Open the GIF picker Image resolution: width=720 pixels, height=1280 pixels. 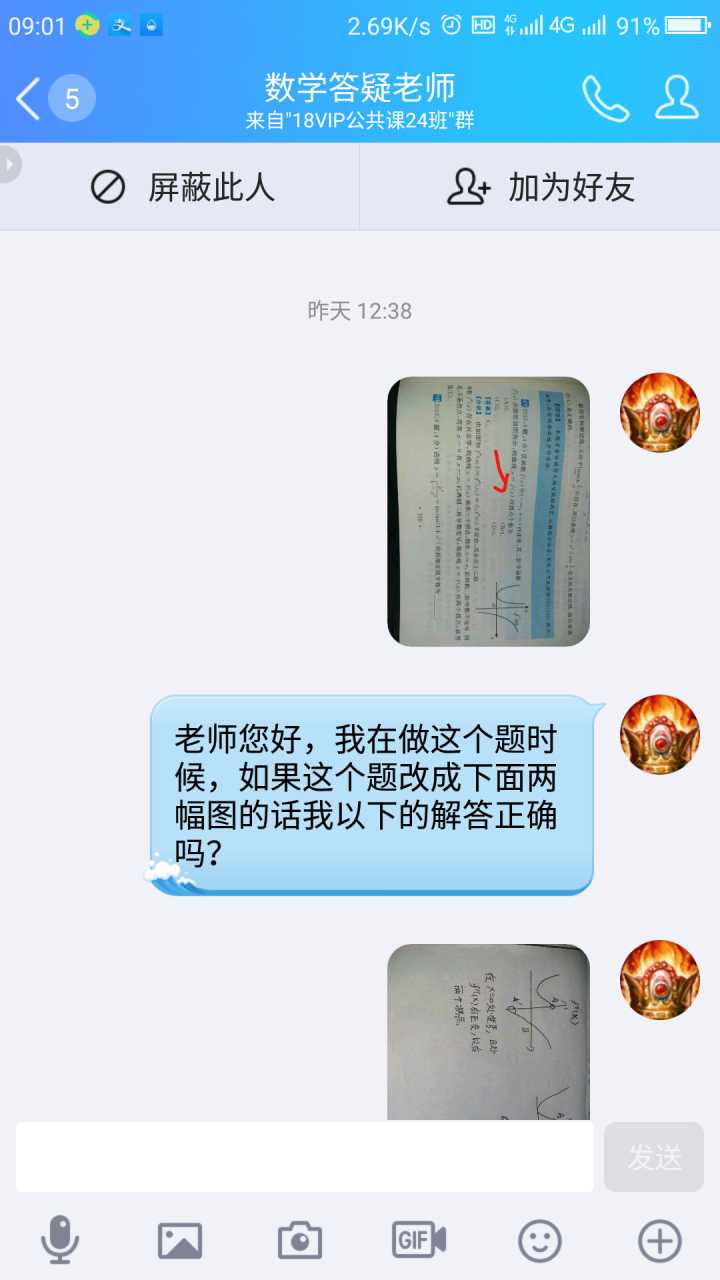pyautogui.click(x=419, y=1241)
